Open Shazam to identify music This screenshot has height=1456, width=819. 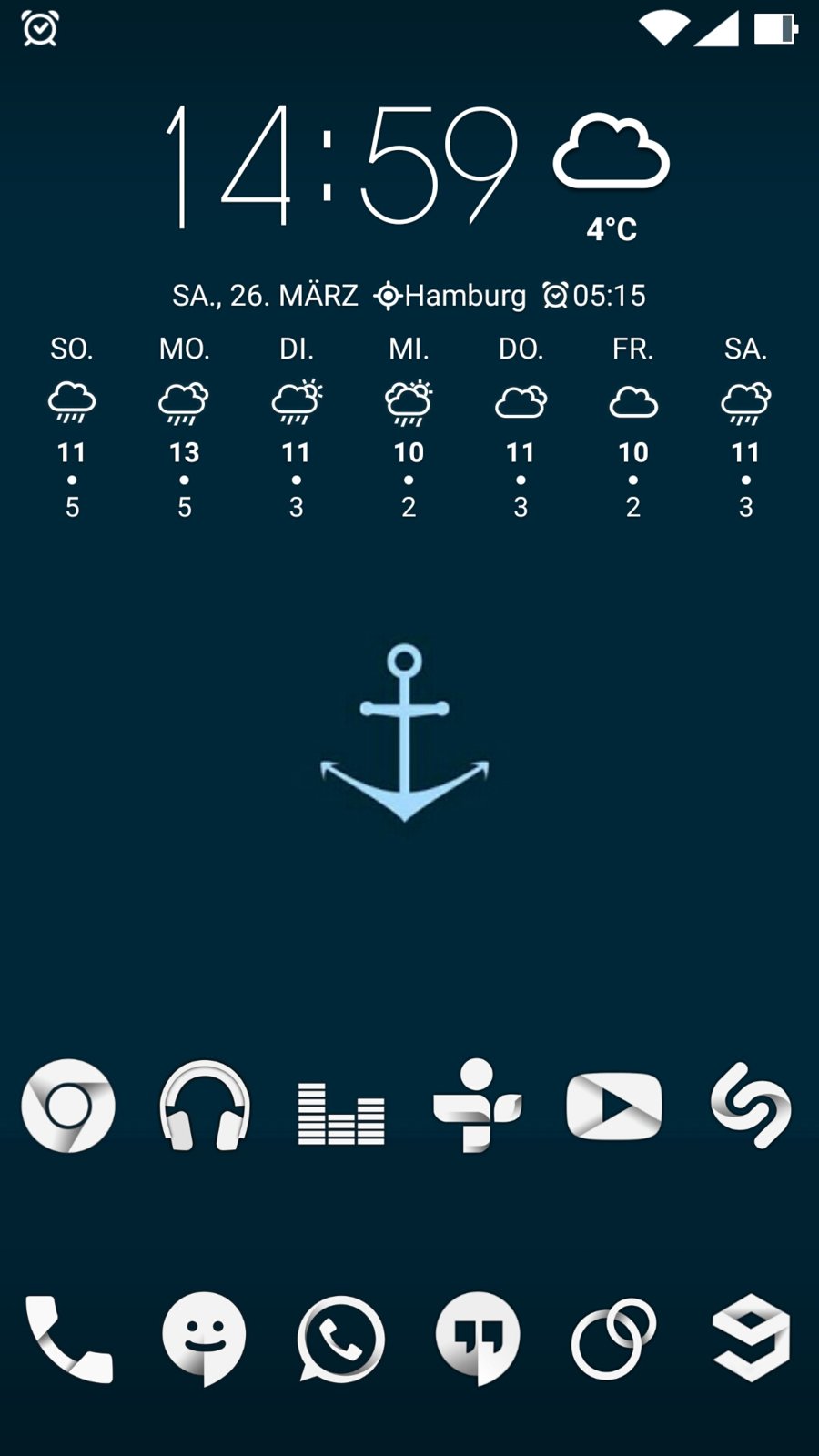[x=751, y=1106]
